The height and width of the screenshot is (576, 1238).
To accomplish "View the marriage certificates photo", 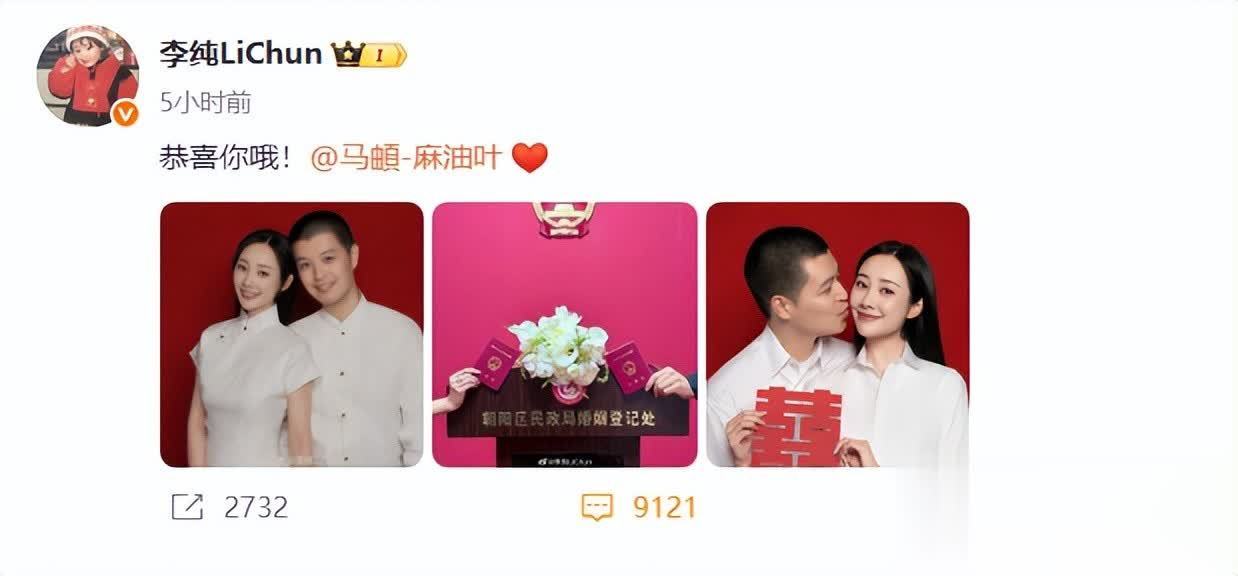I will 564,334.
